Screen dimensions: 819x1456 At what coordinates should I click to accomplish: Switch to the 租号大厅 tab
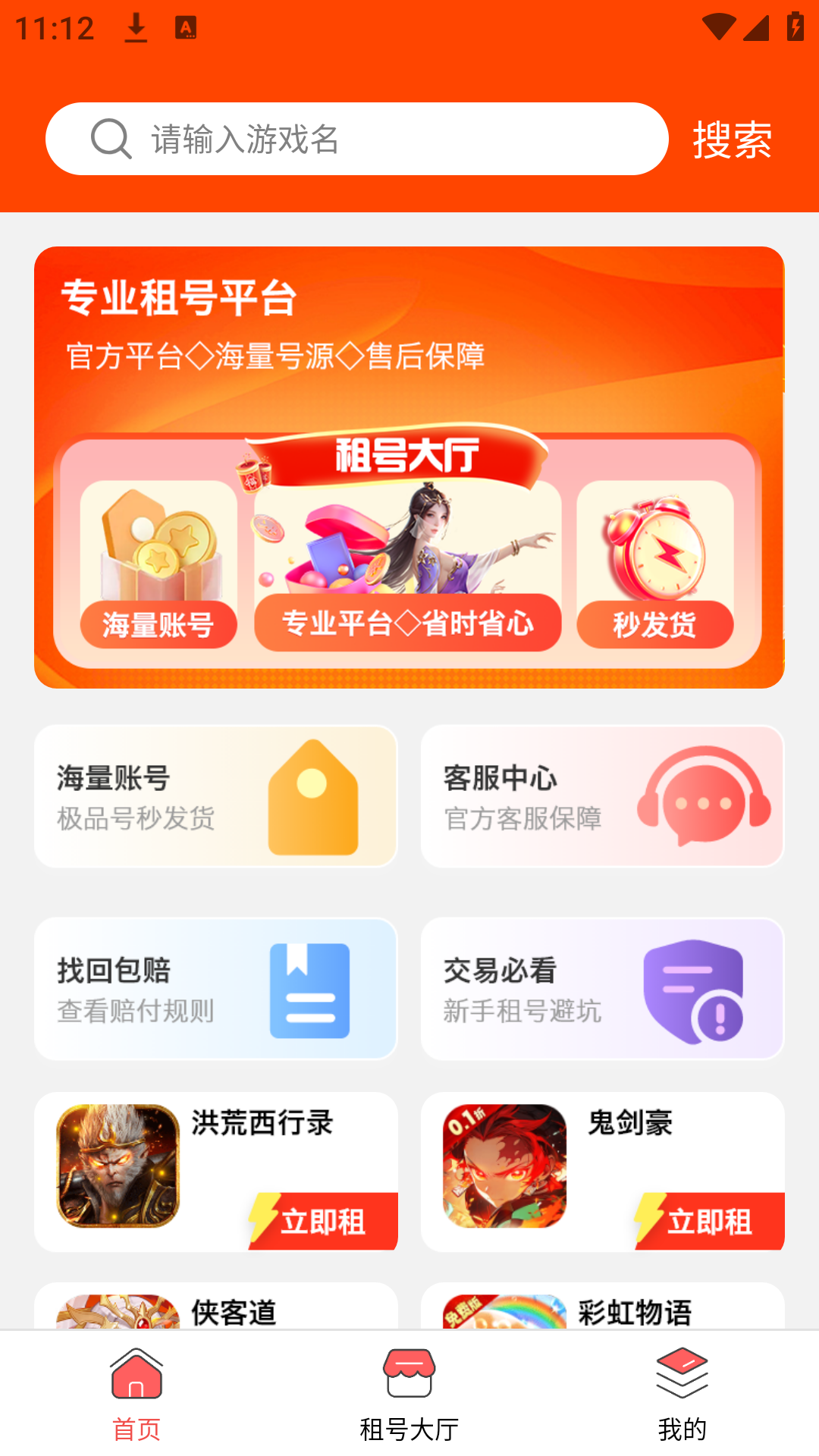click(409, 1394)
